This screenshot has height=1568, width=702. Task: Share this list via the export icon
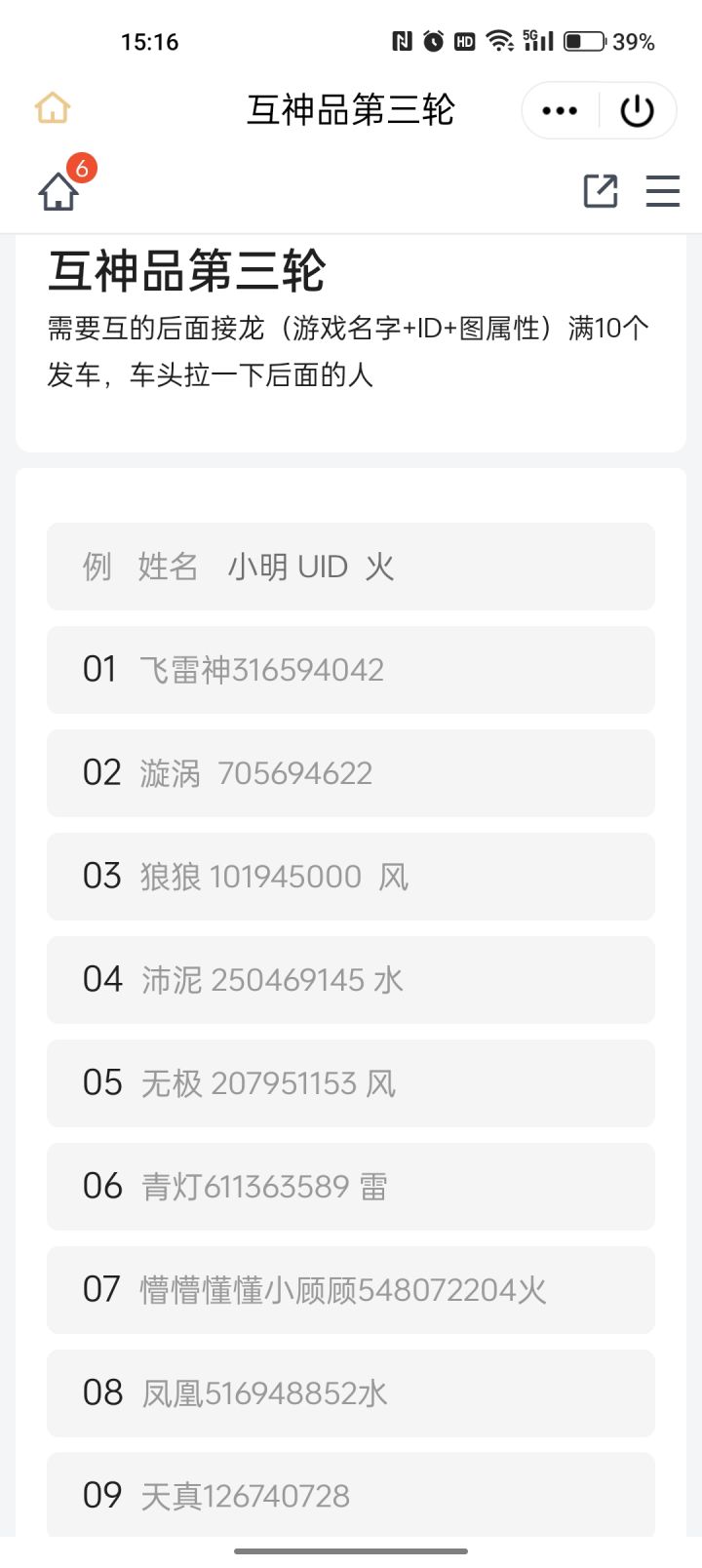click(601, 190)
